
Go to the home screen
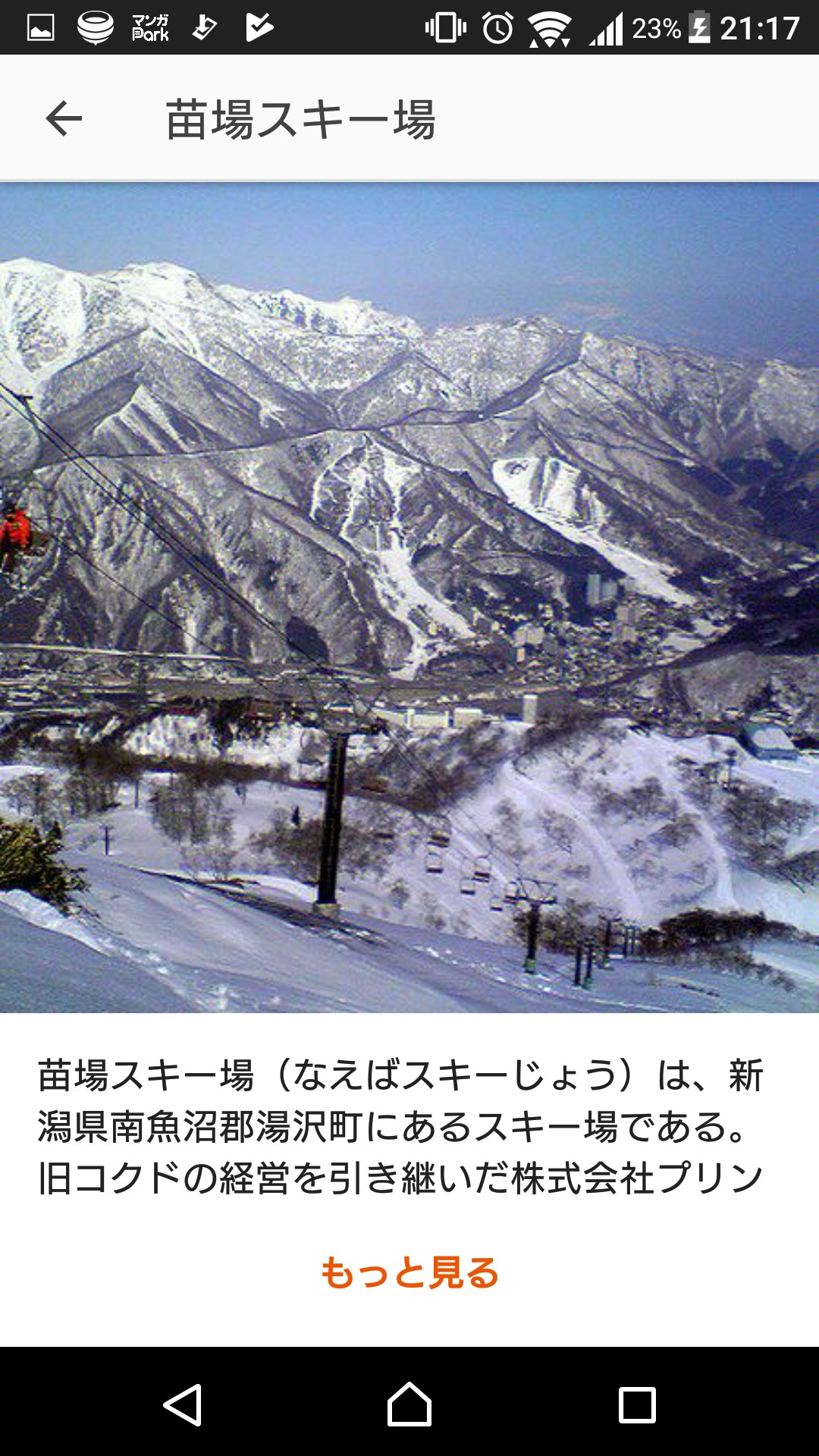tap(409, 1404)
